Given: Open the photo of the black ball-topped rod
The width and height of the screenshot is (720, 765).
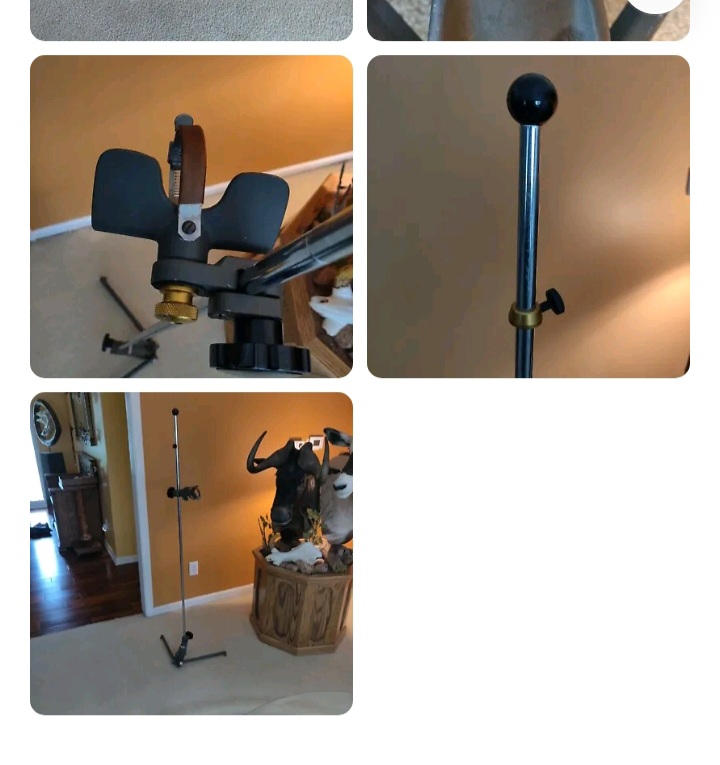Looking at the screenshot, I should click(528, 216).
